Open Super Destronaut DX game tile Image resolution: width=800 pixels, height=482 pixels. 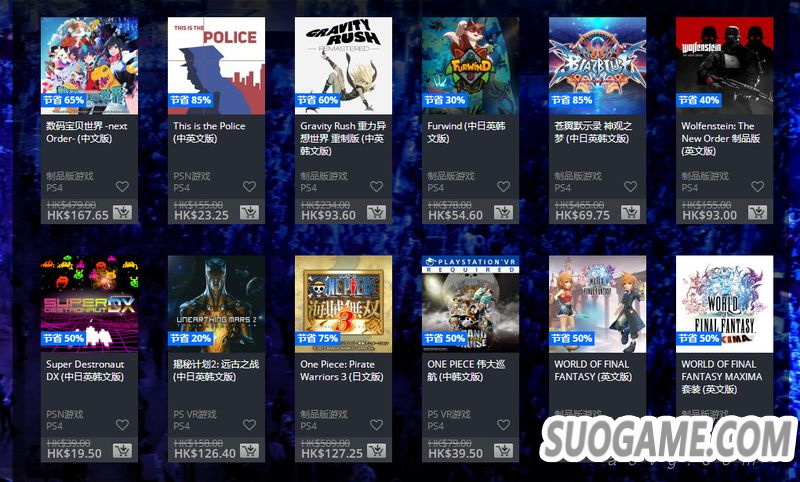coord(89,300)
